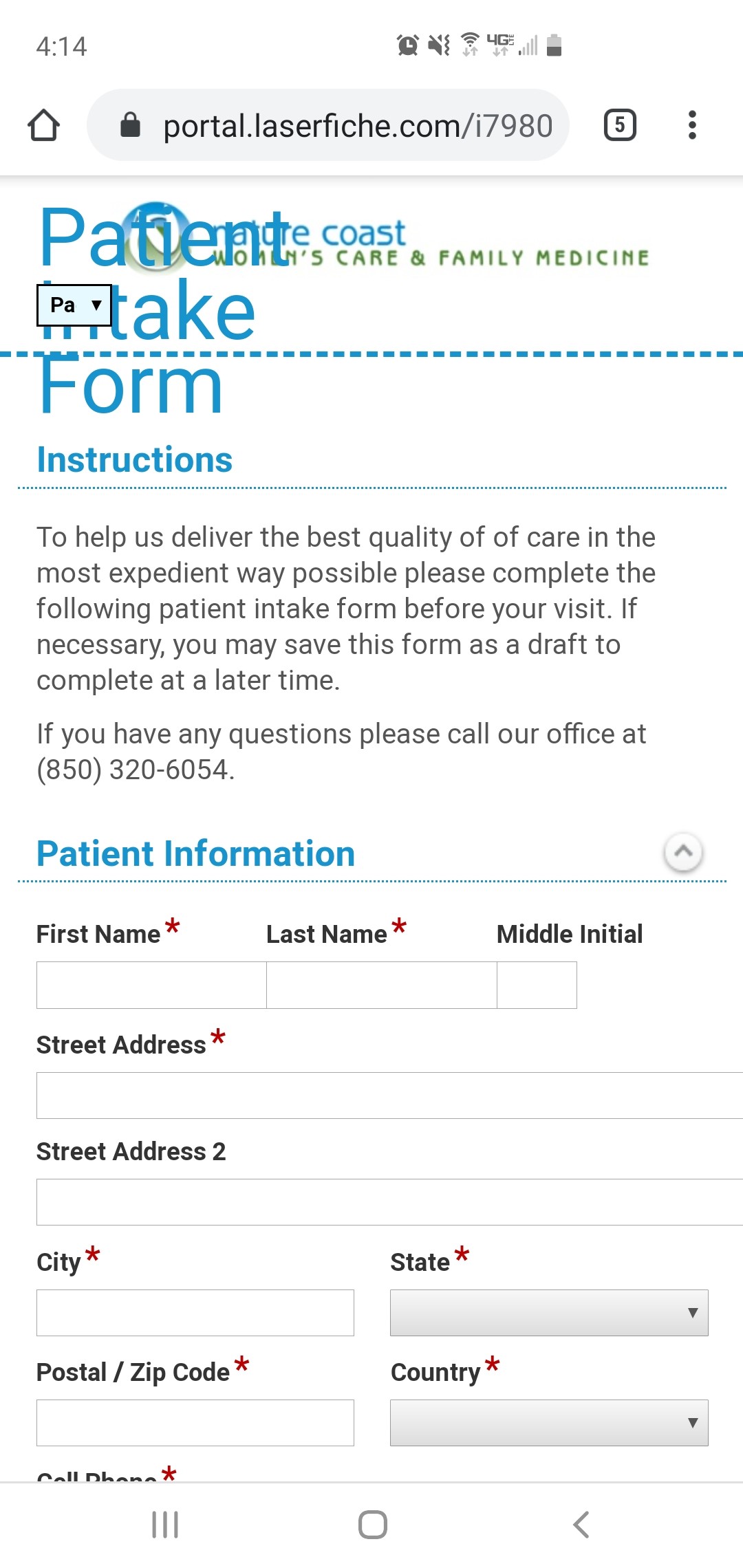Screen dimensions: 743x1568
Task: Open the State dropdown
Action: 549,1313
